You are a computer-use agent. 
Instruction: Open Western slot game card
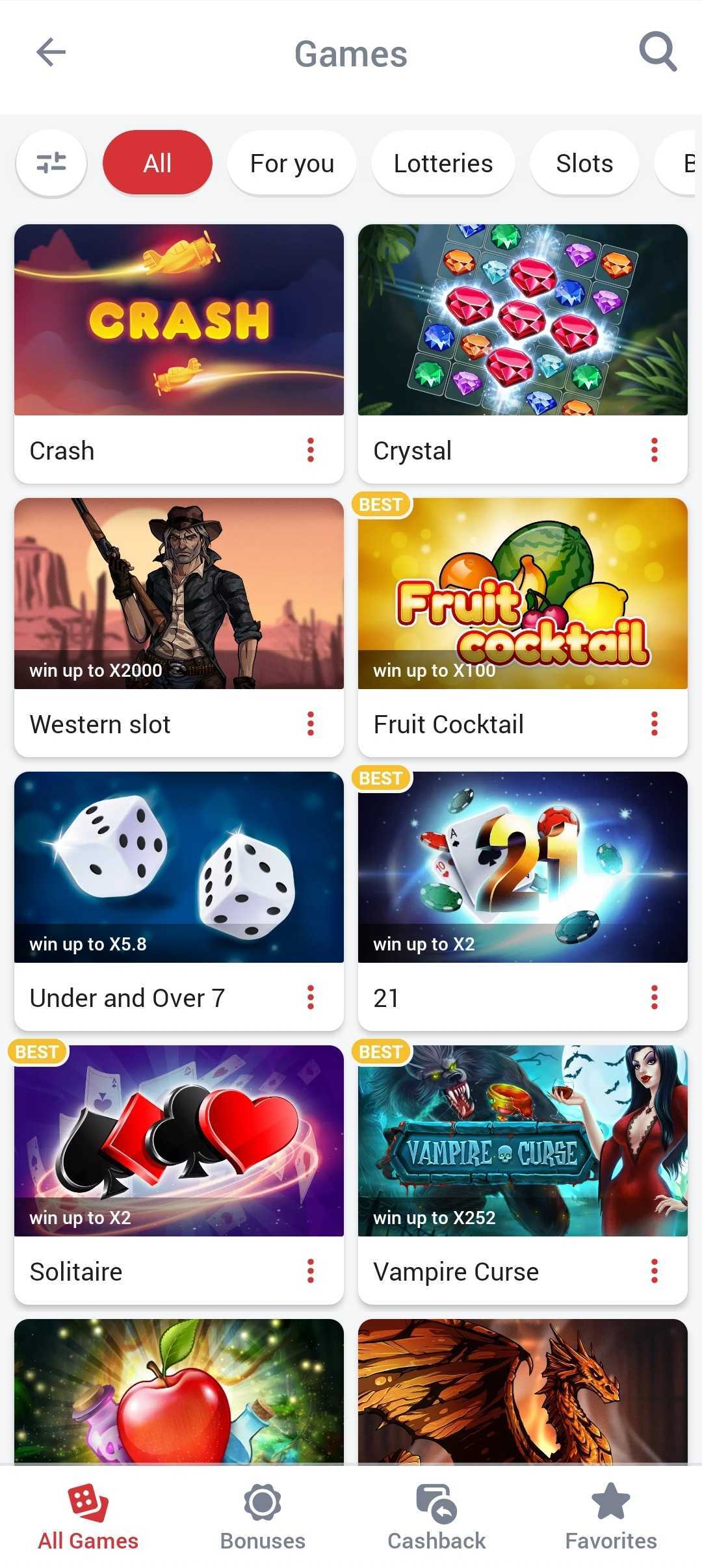pyautogui.click(x=179, y=593)
